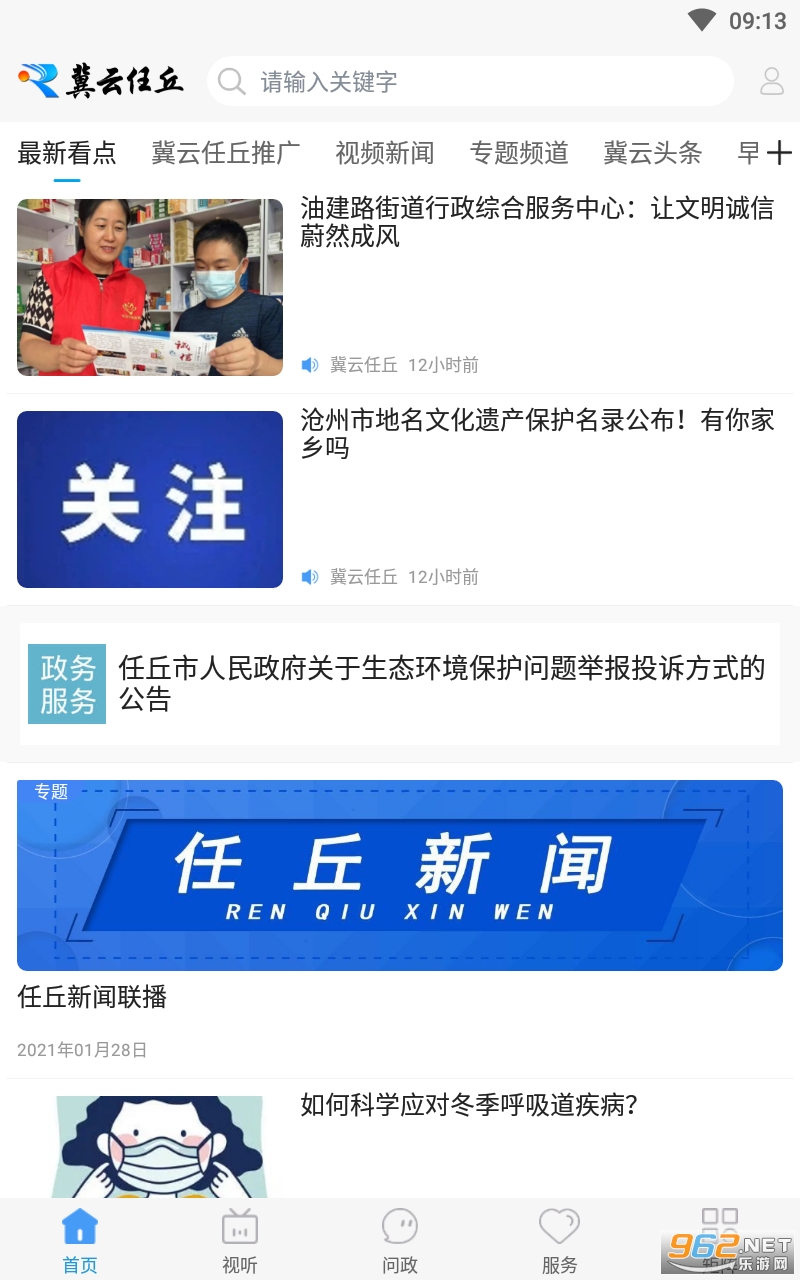This screenshot has height=1280, width=800.
Task: Open the 服务 tab
Action: click(559, 1240)
